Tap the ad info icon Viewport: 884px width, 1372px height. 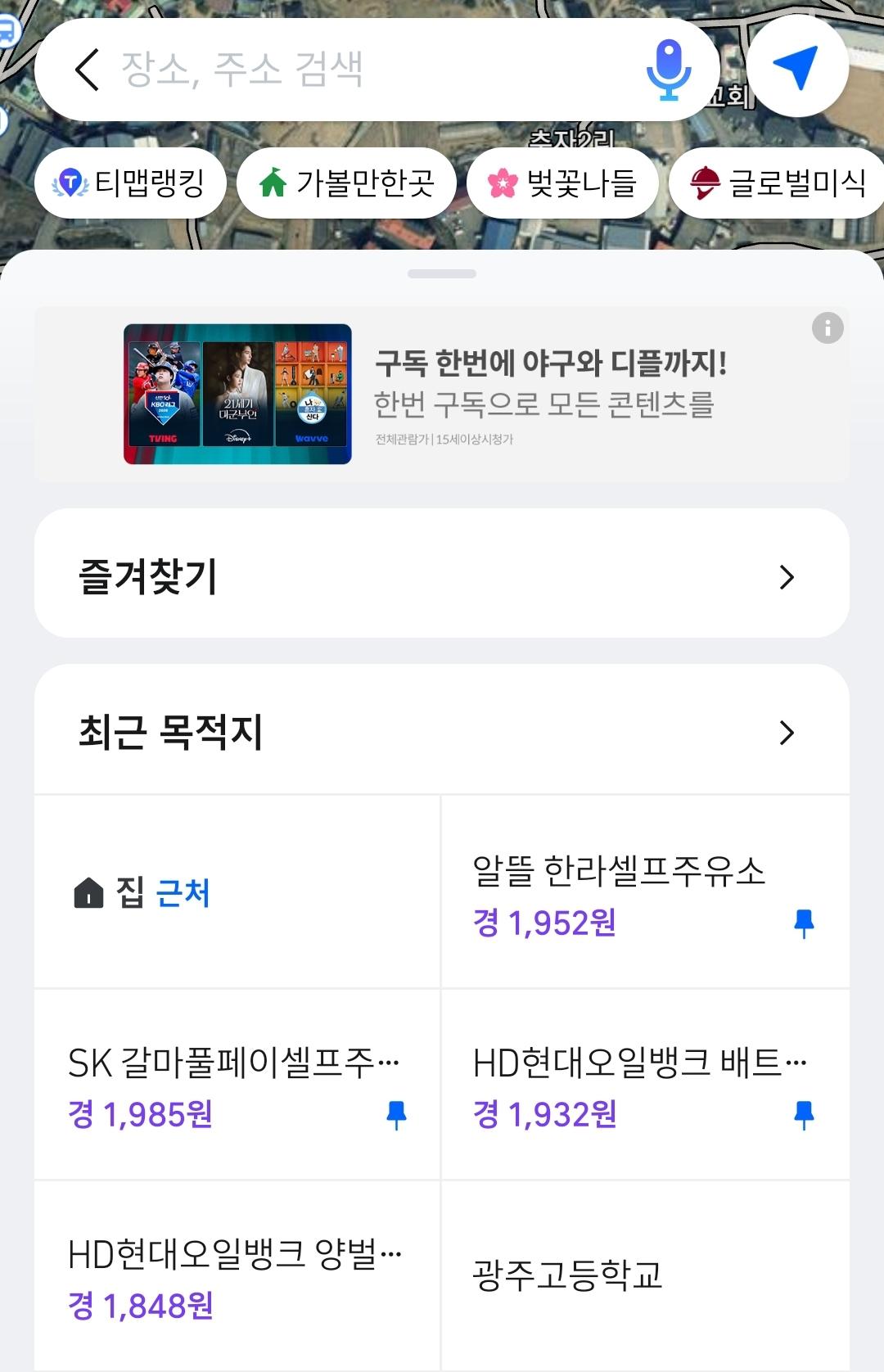pos(828,328)
